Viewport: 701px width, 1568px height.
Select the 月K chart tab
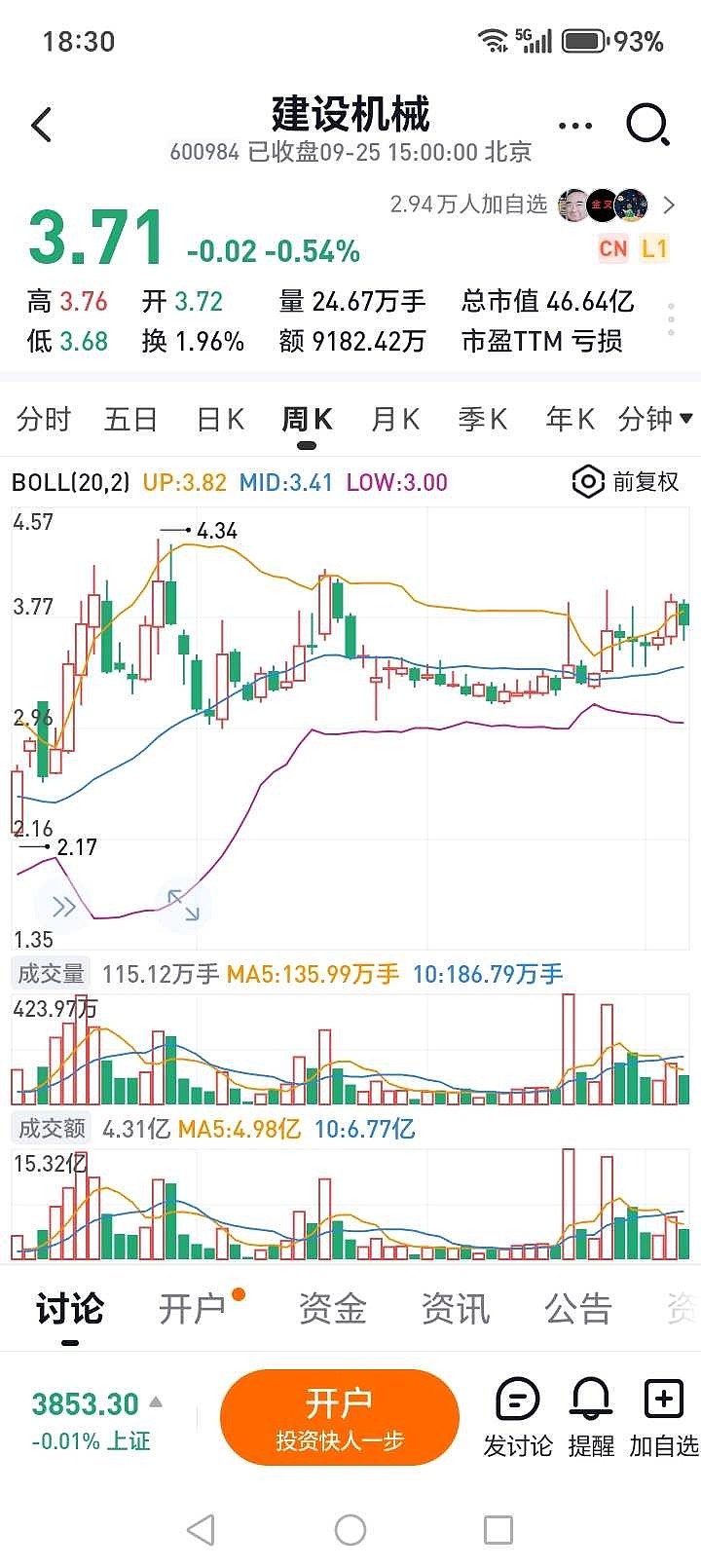click(395, 420)
